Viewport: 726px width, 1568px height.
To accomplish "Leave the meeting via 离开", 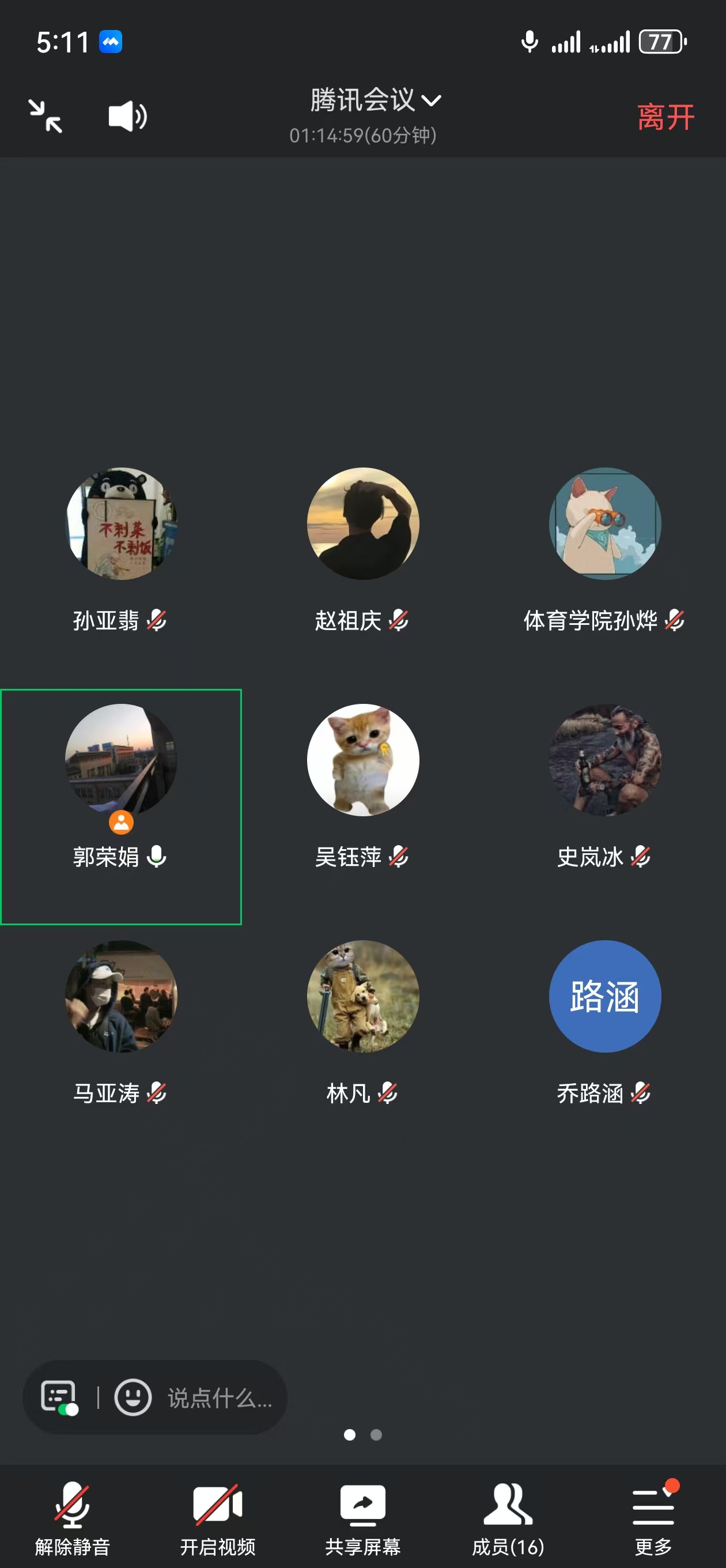I will [x=665, y=117].
